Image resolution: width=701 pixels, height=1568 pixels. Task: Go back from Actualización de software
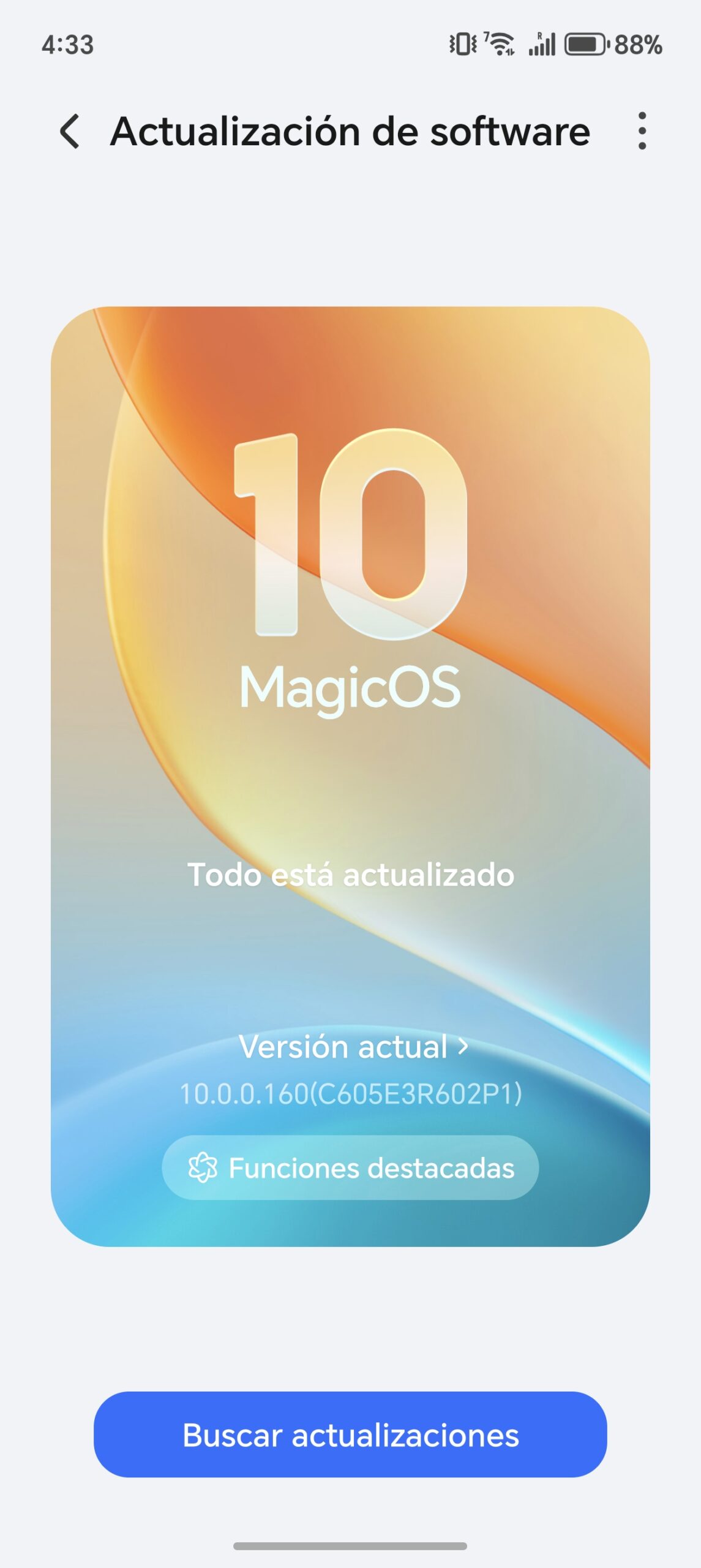point(70,131)
